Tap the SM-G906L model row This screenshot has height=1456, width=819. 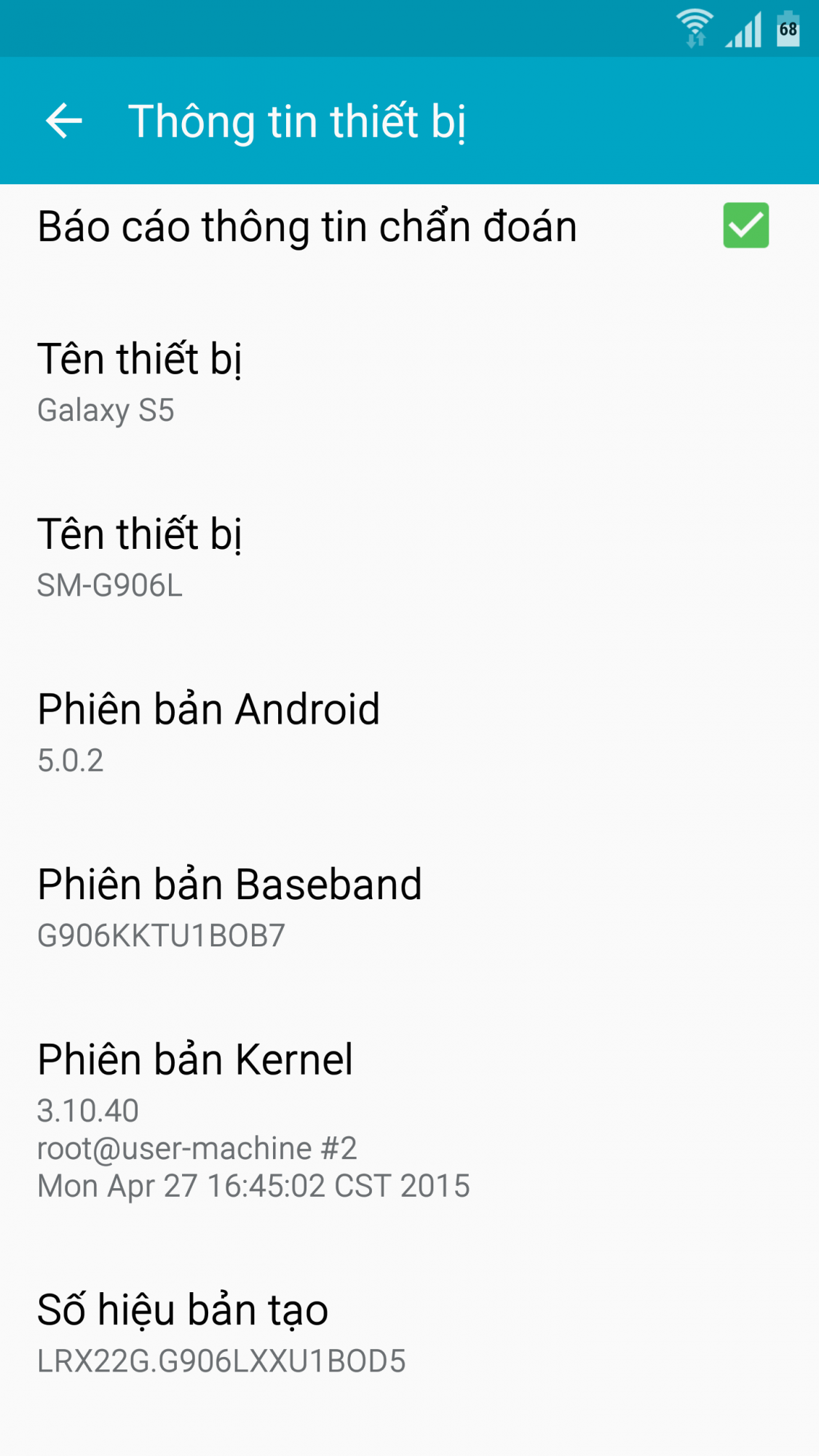click(x=409, y=557)
